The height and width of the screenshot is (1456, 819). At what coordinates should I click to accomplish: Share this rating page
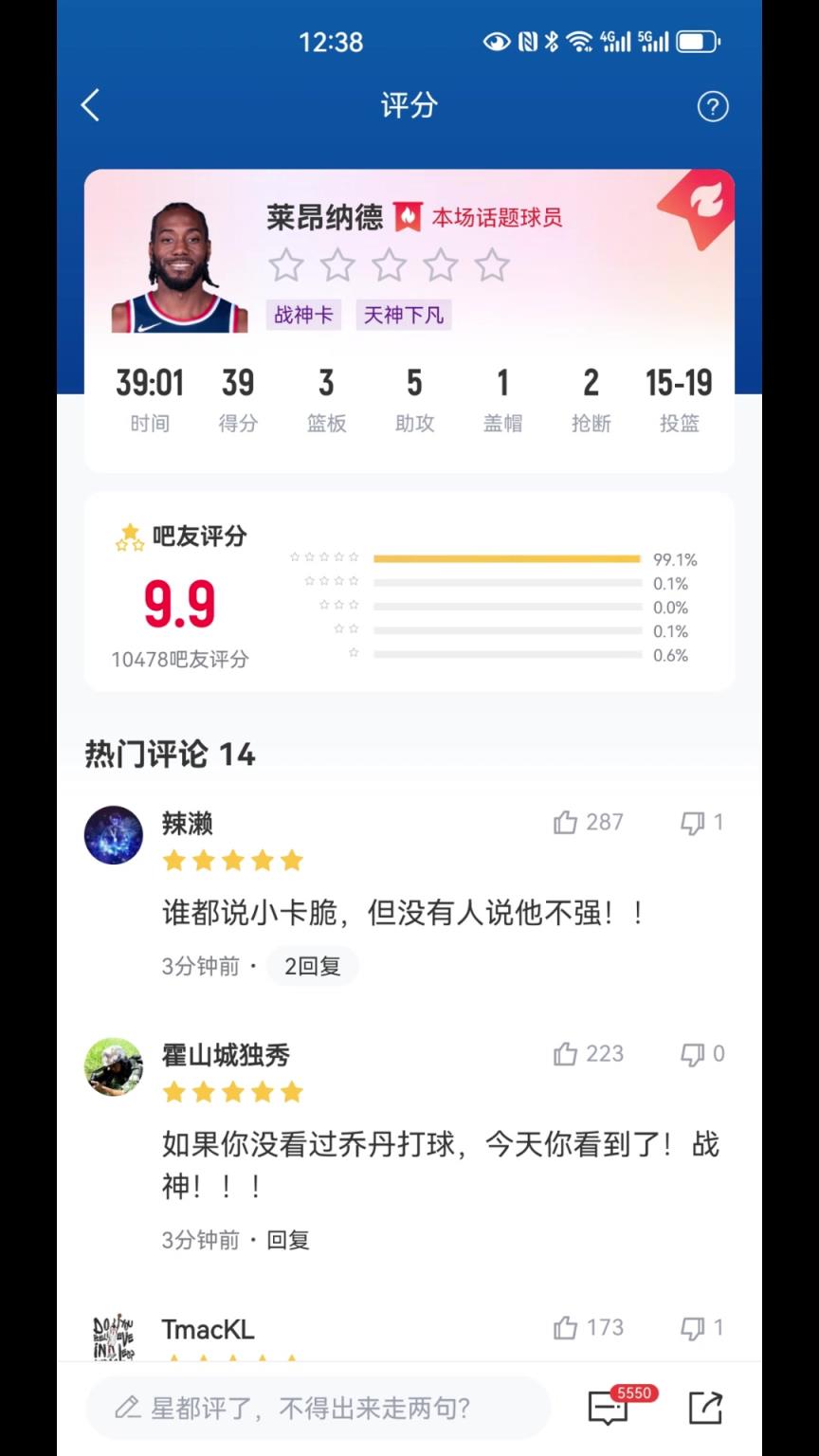coord(705,1408)
